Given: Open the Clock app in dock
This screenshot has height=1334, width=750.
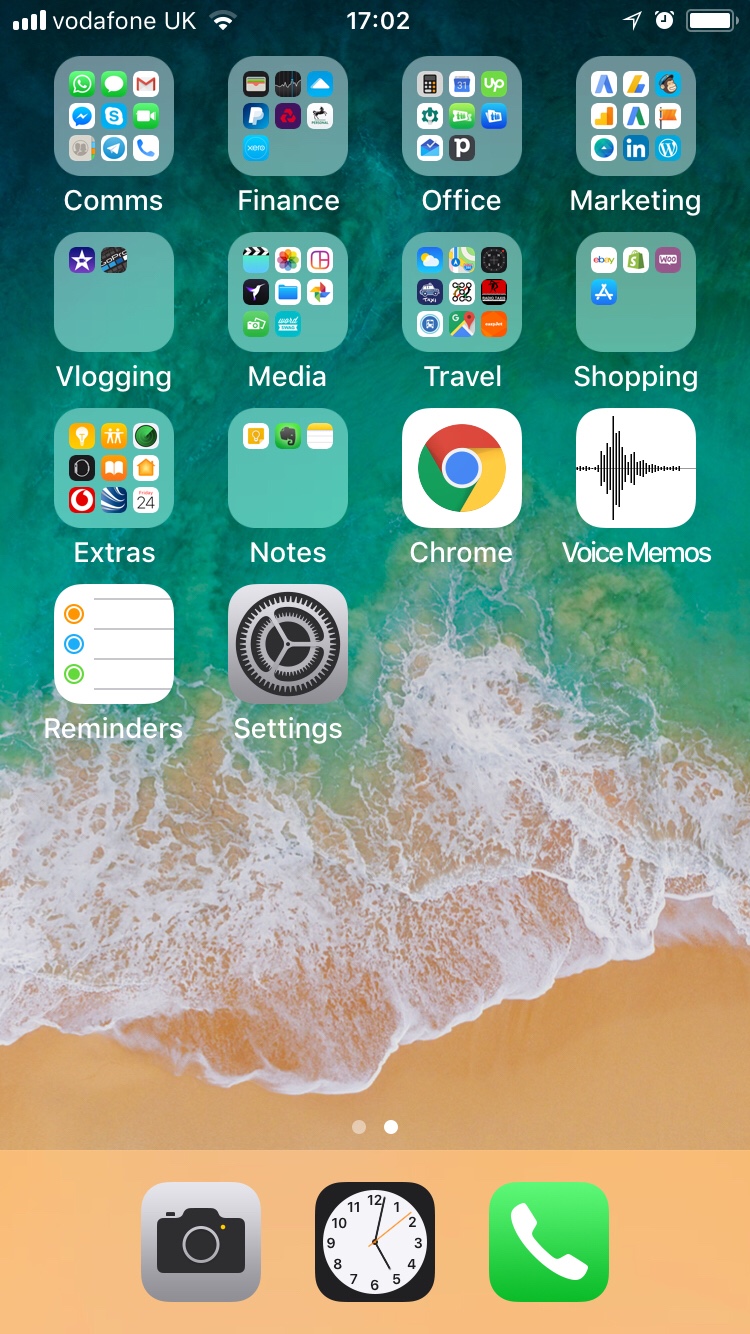Looking at the screenshot, I should tap(375, 1242).
